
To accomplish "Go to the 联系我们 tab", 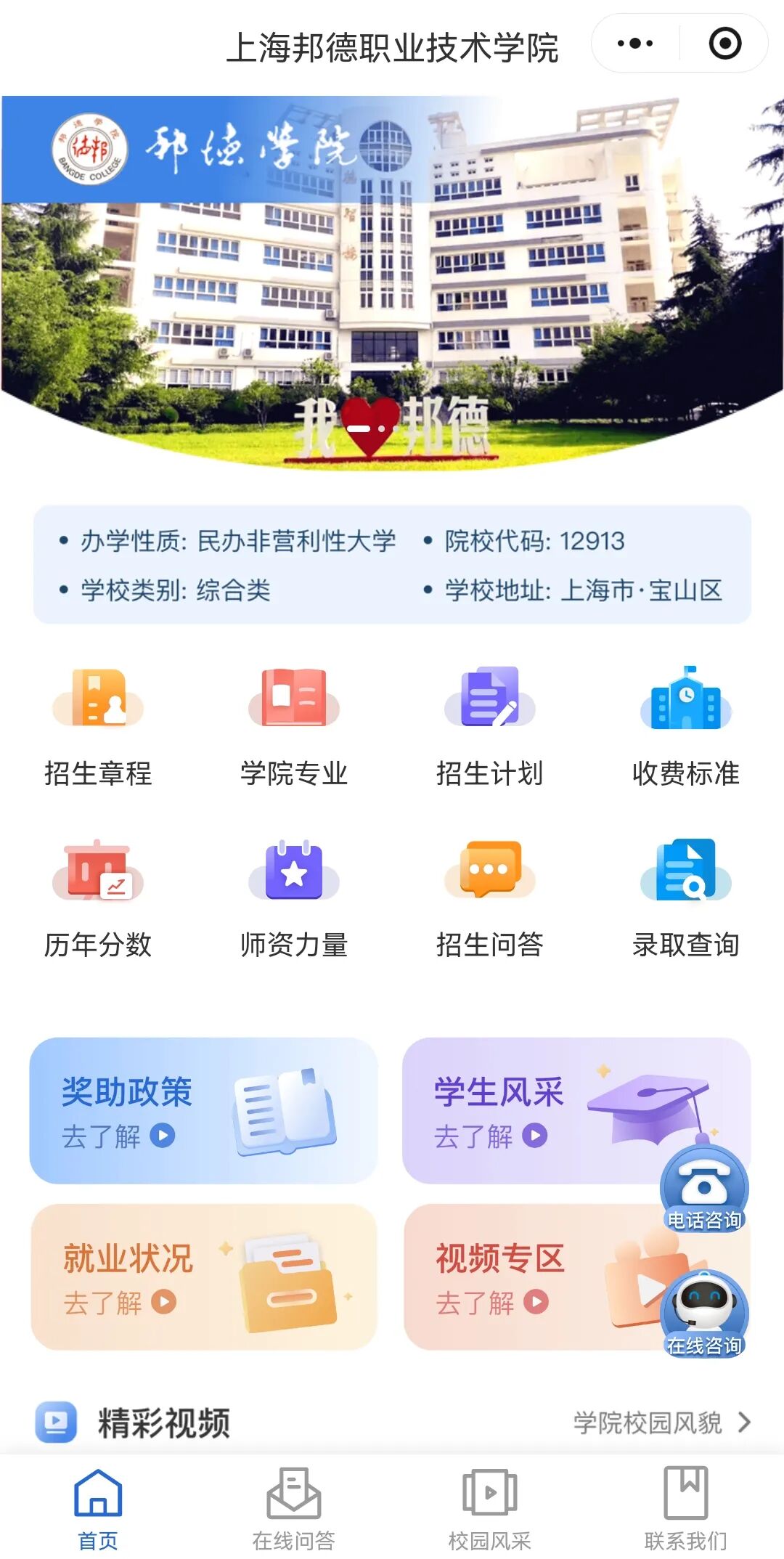I will click(686, 1507).
